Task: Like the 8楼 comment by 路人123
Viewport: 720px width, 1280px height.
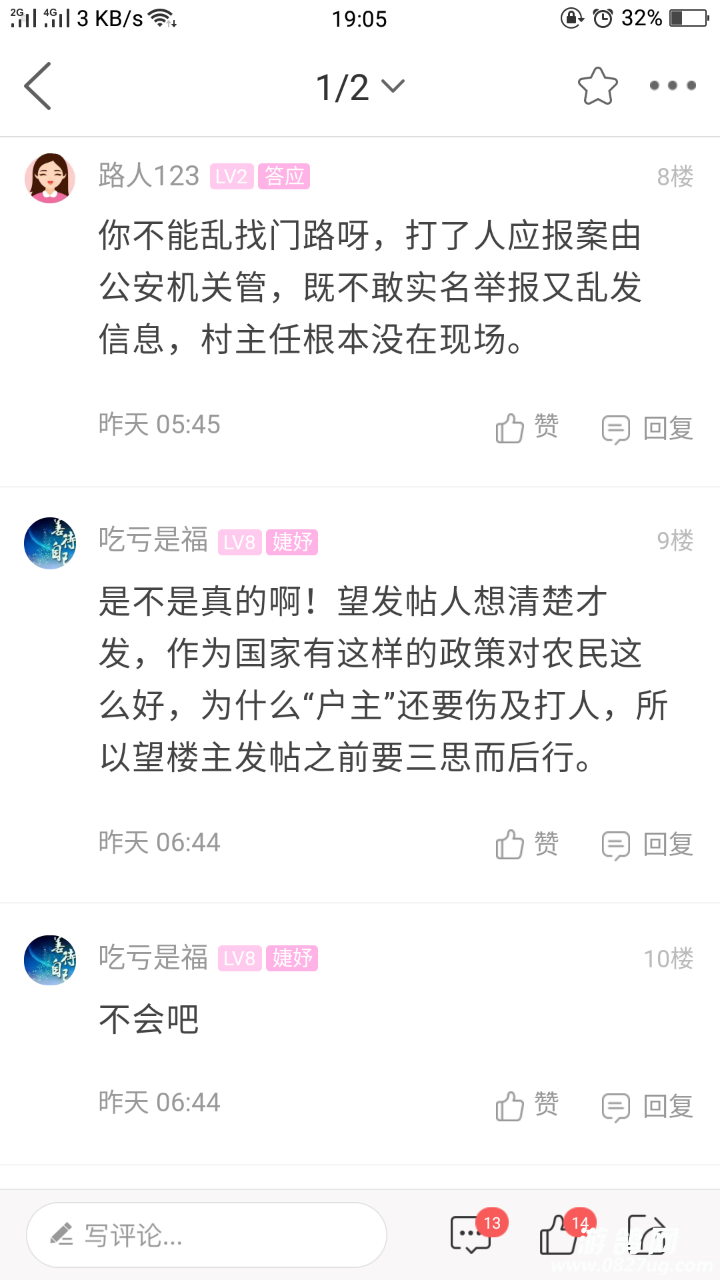Action: pyautogui.click(x=527, y=428)
